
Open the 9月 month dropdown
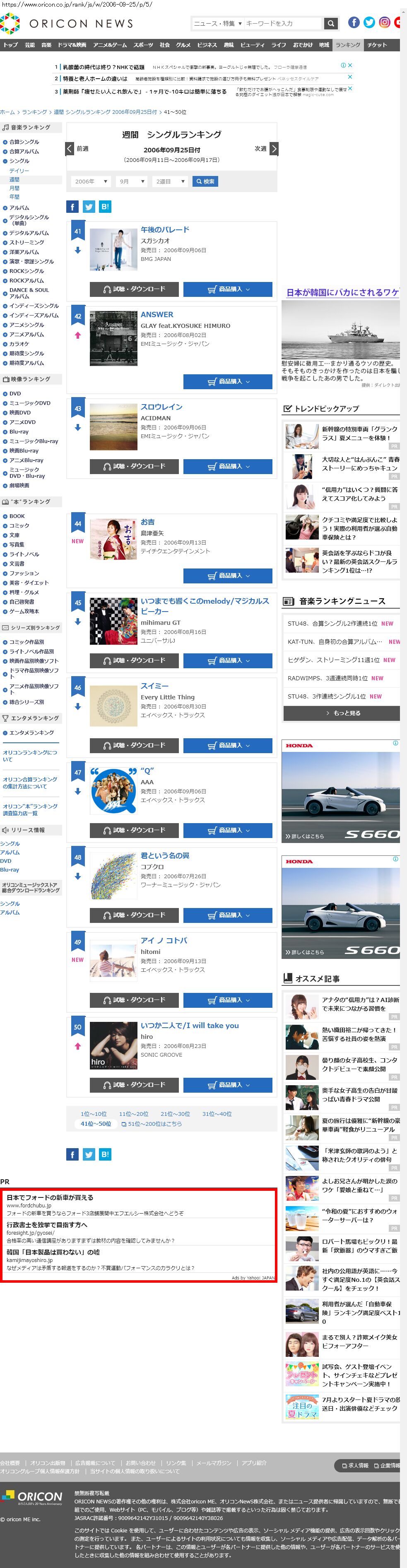(x=131, y=181)
